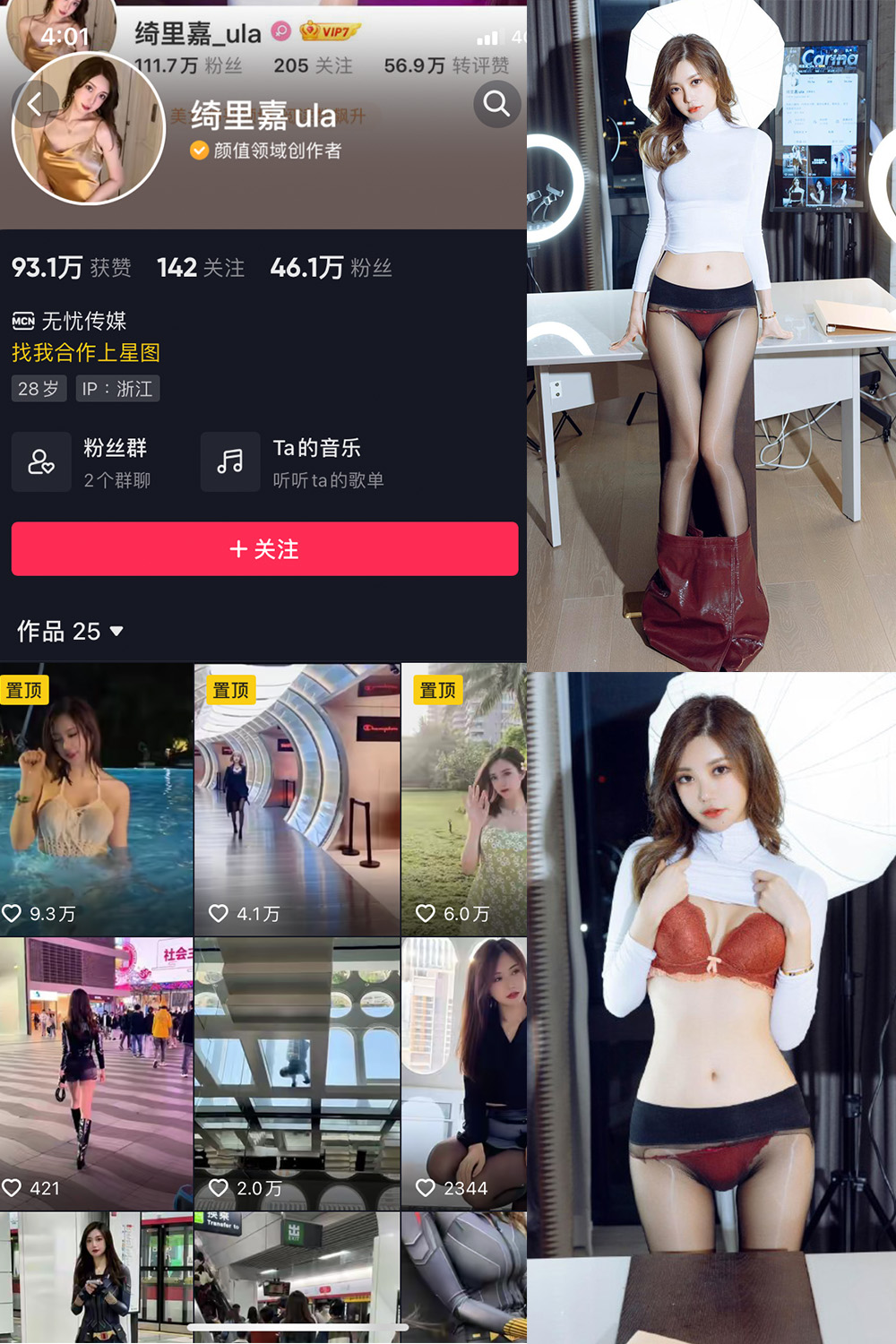Viewport: 896px width, 1344px height.
Task: Tap the 关注 follow button
Action: [264, 549]
